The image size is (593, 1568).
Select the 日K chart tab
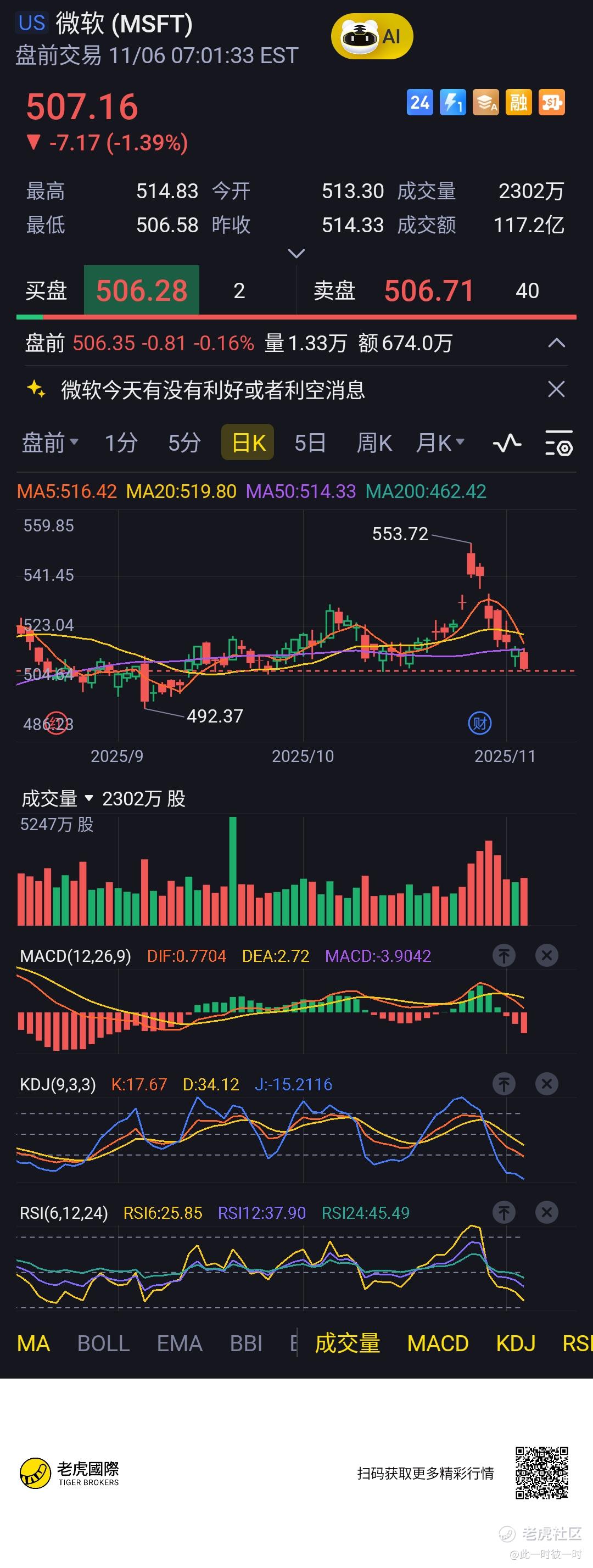tap(248, 443)
